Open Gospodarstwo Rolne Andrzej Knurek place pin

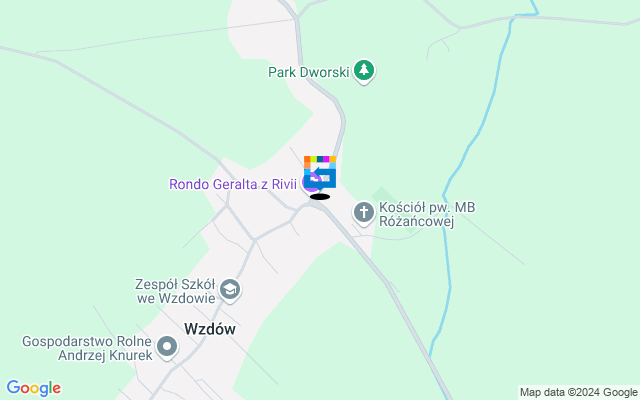(167, 348)
